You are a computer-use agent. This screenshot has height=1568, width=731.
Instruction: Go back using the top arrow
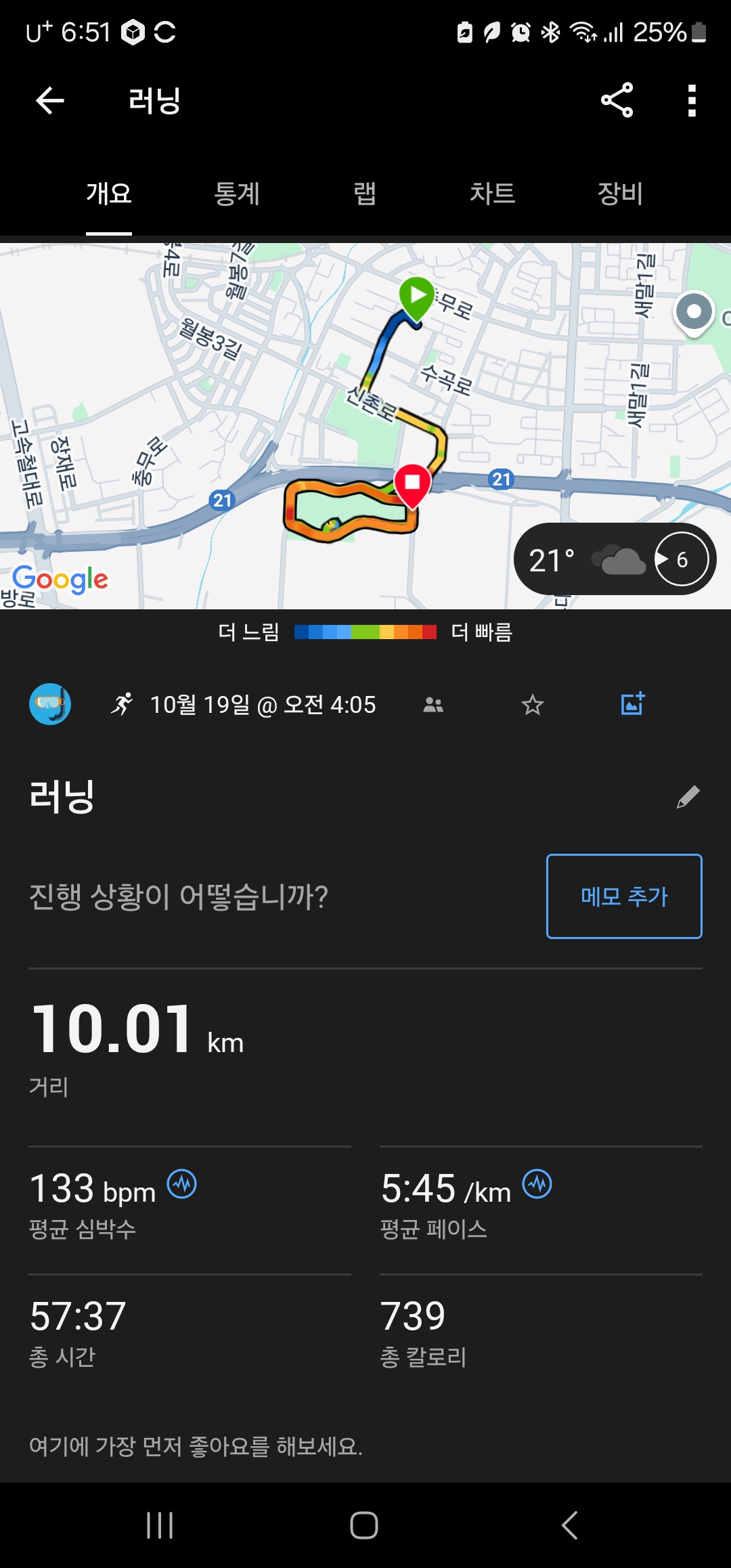coord(49,101)
